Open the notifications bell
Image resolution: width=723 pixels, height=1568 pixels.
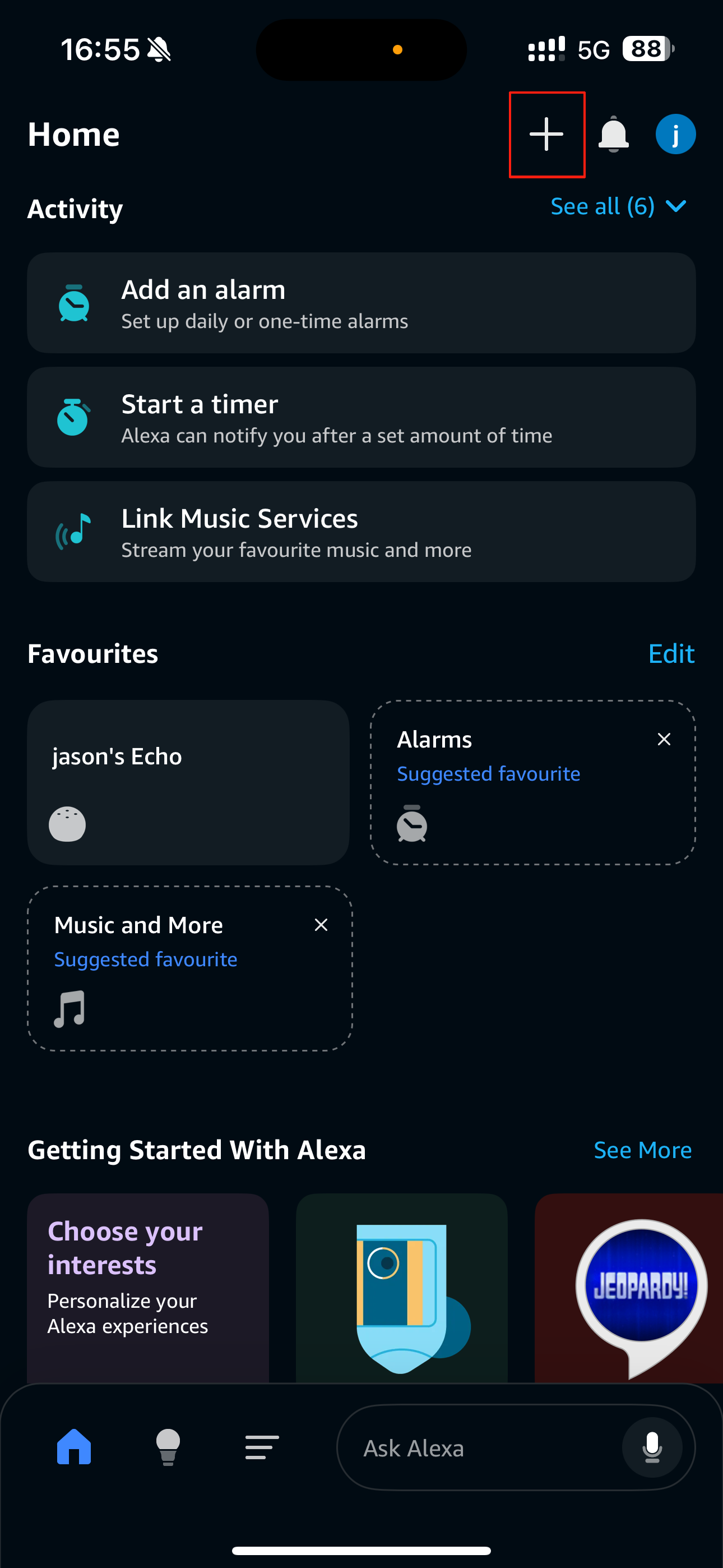click(x=613, y=134)
